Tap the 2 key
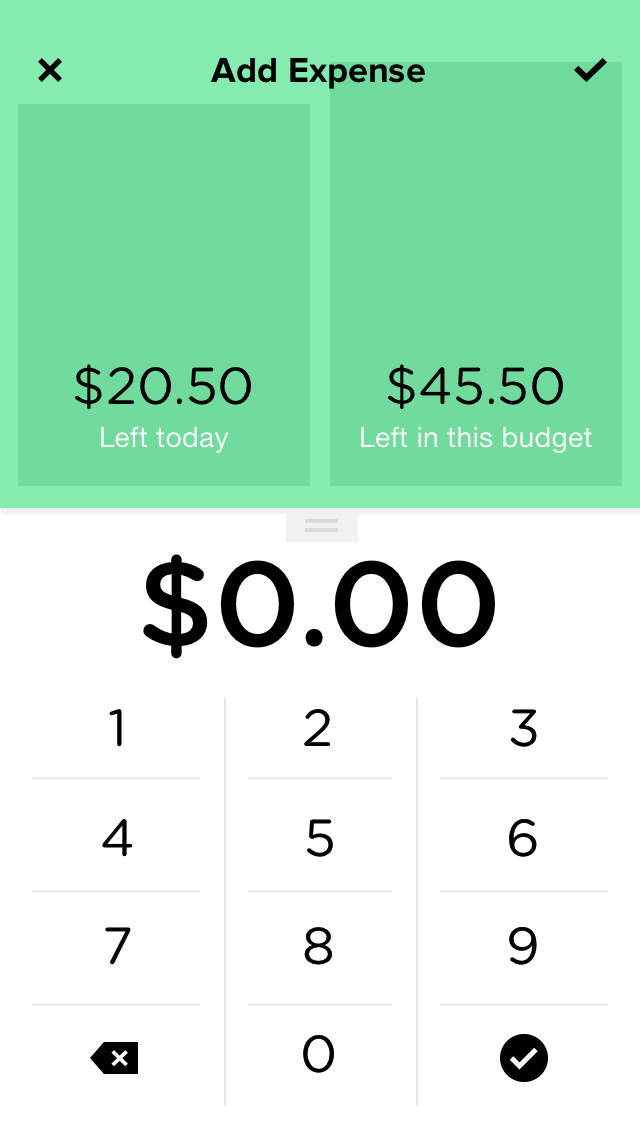Viewport: 640px width, 1136px height. pos(319,728)
